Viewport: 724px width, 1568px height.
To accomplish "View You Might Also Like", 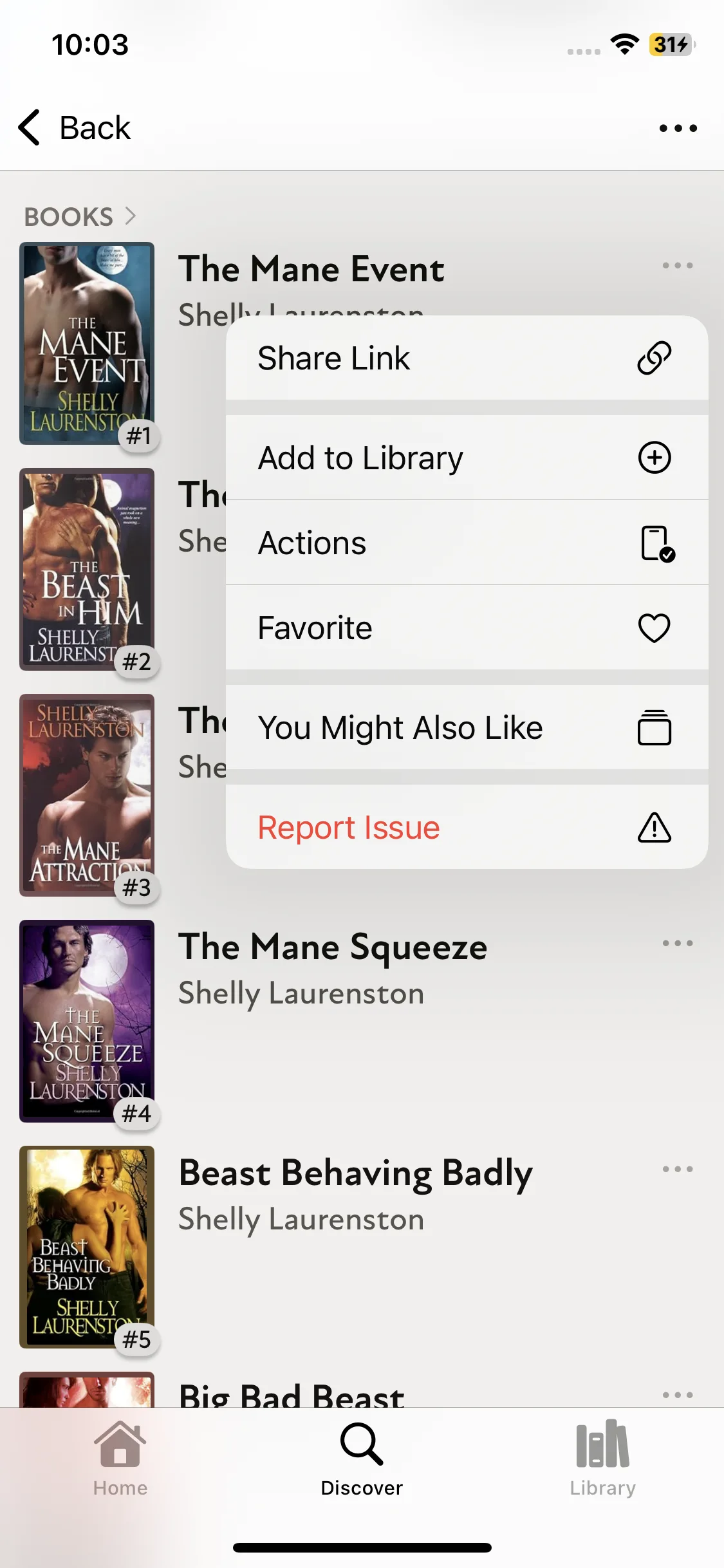I will pos(467,727).
